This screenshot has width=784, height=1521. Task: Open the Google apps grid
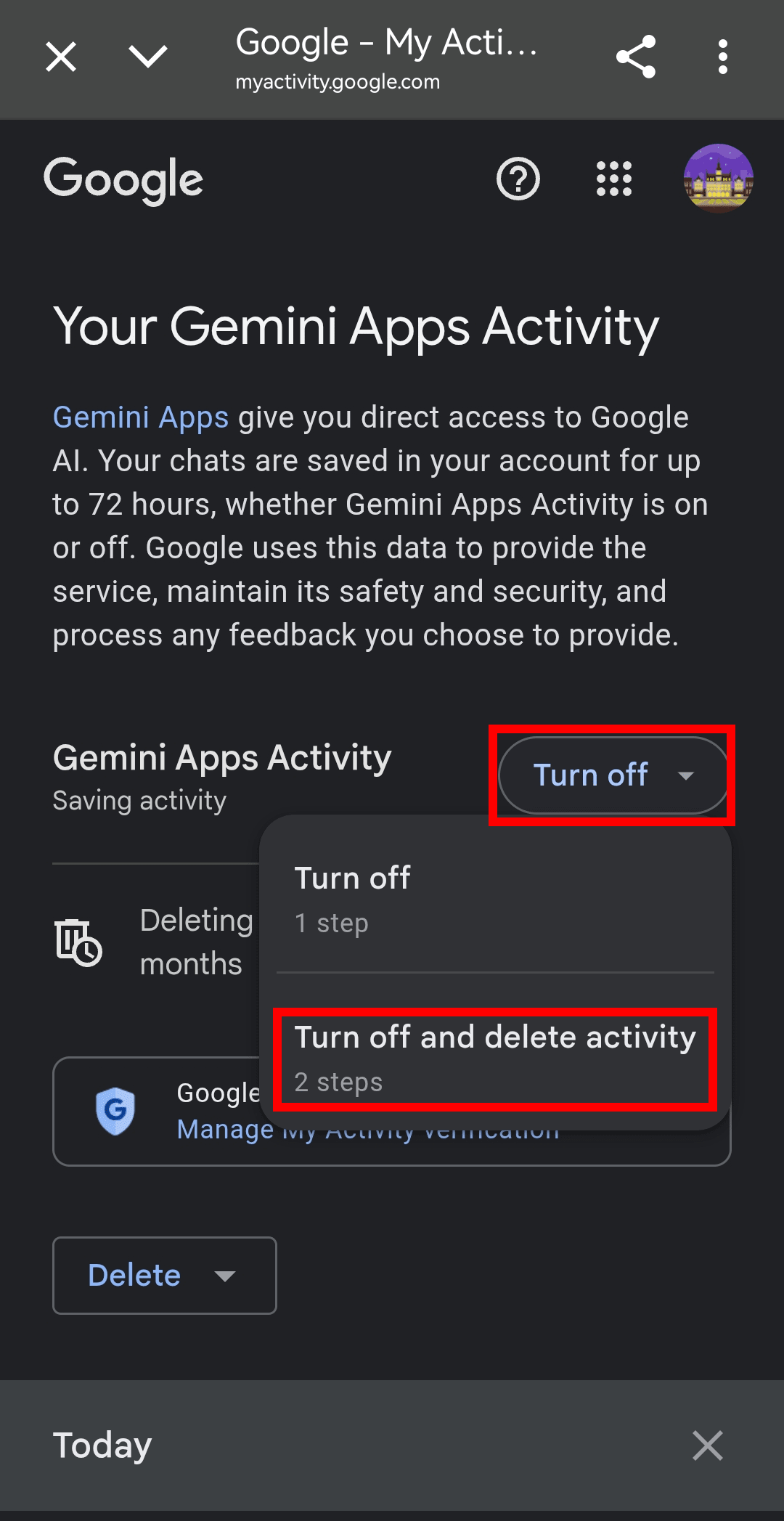click(613, 179)
